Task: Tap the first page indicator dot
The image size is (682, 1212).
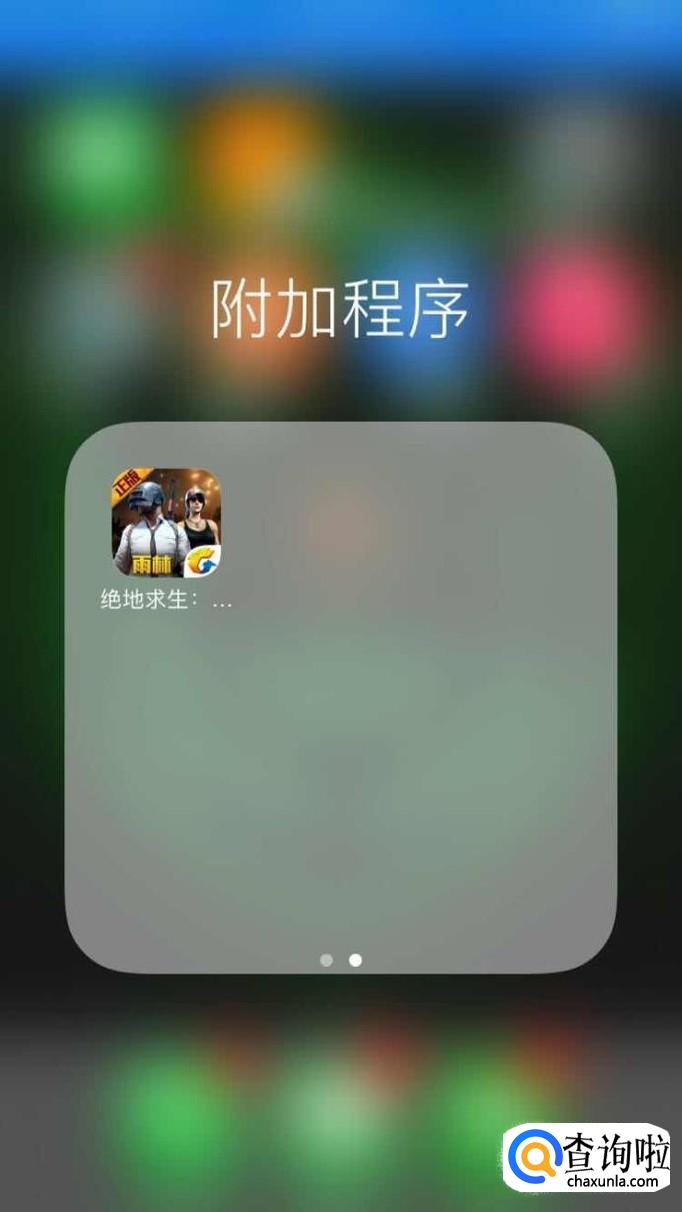Action: click(x=326, y=960)
